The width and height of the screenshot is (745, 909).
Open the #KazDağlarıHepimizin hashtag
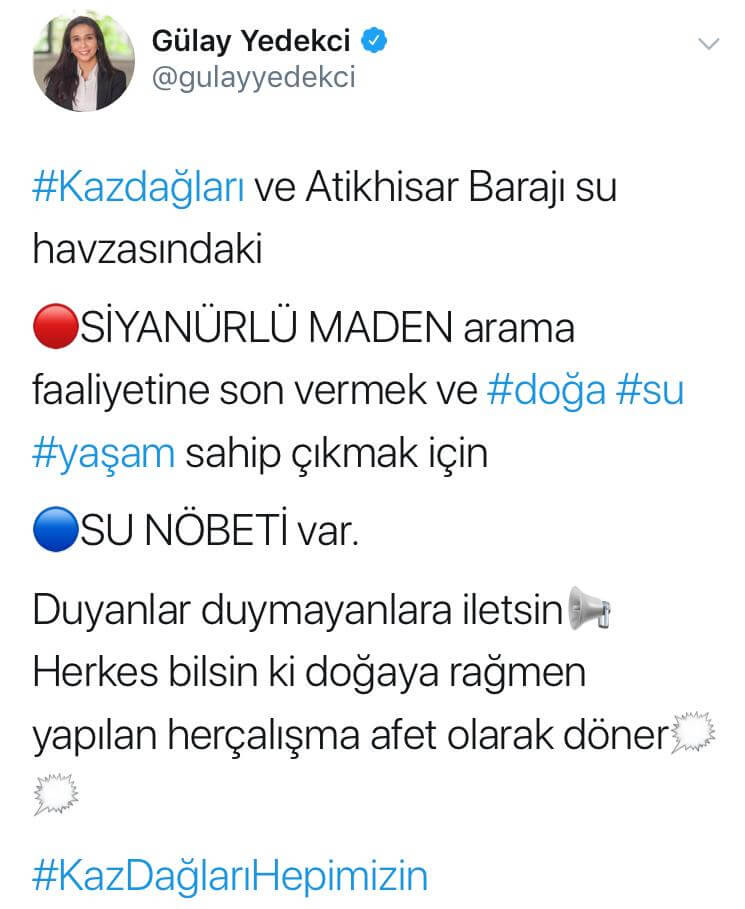(x=230, y=876)
